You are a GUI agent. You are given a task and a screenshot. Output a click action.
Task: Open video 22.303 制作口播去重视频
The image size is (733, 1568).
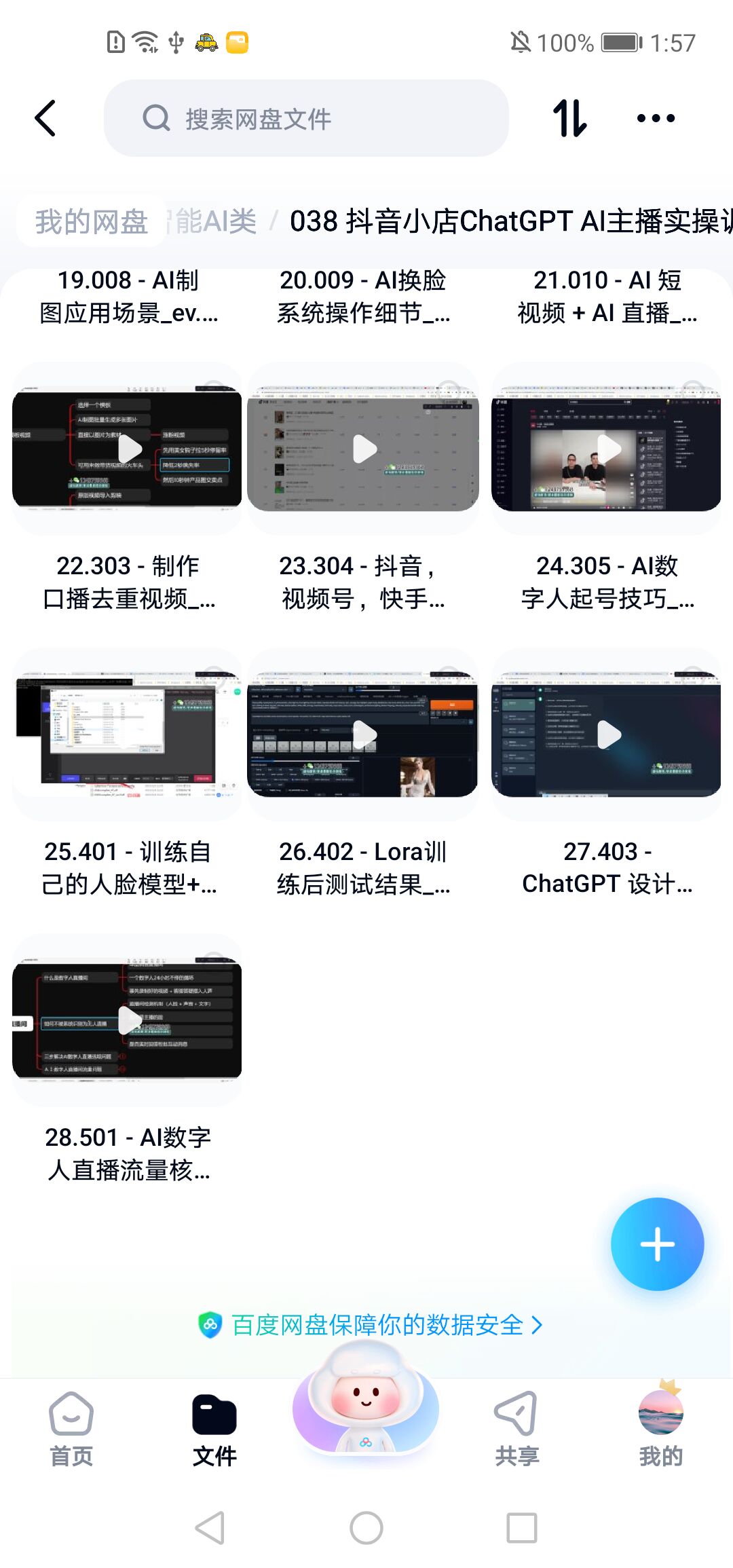coord(127,449)
